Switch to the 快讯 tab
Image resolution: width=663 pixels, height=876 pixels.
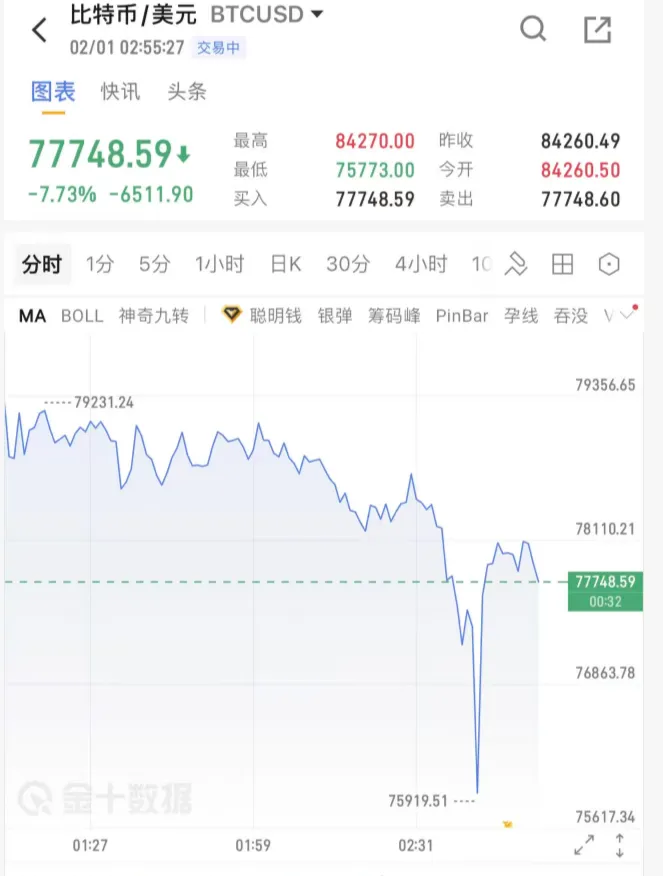pyautogui.click(x=120, y=92)
